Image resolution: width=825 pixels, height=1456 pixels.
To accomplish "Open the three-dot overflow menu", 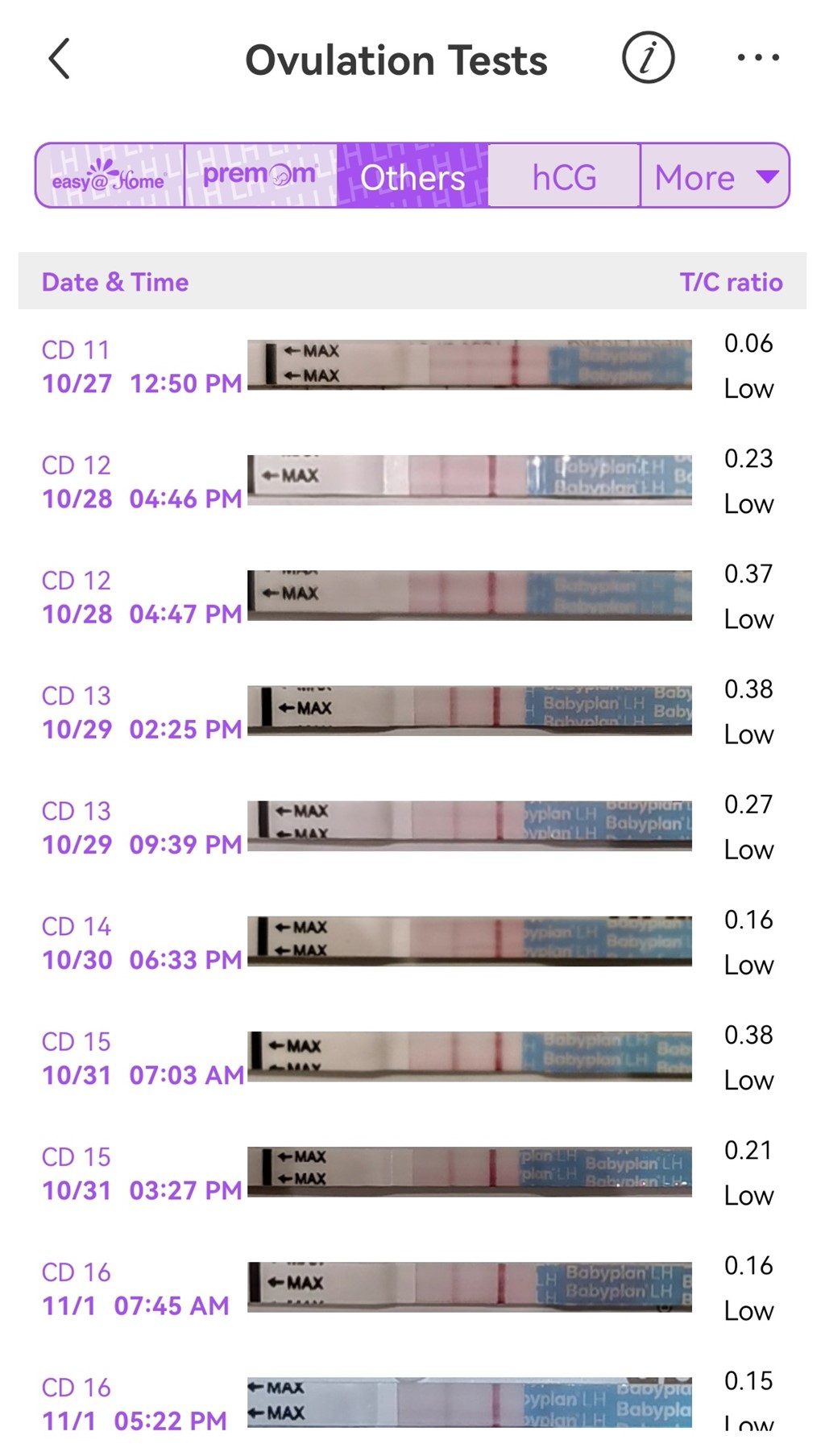I will tap(758, 58).
